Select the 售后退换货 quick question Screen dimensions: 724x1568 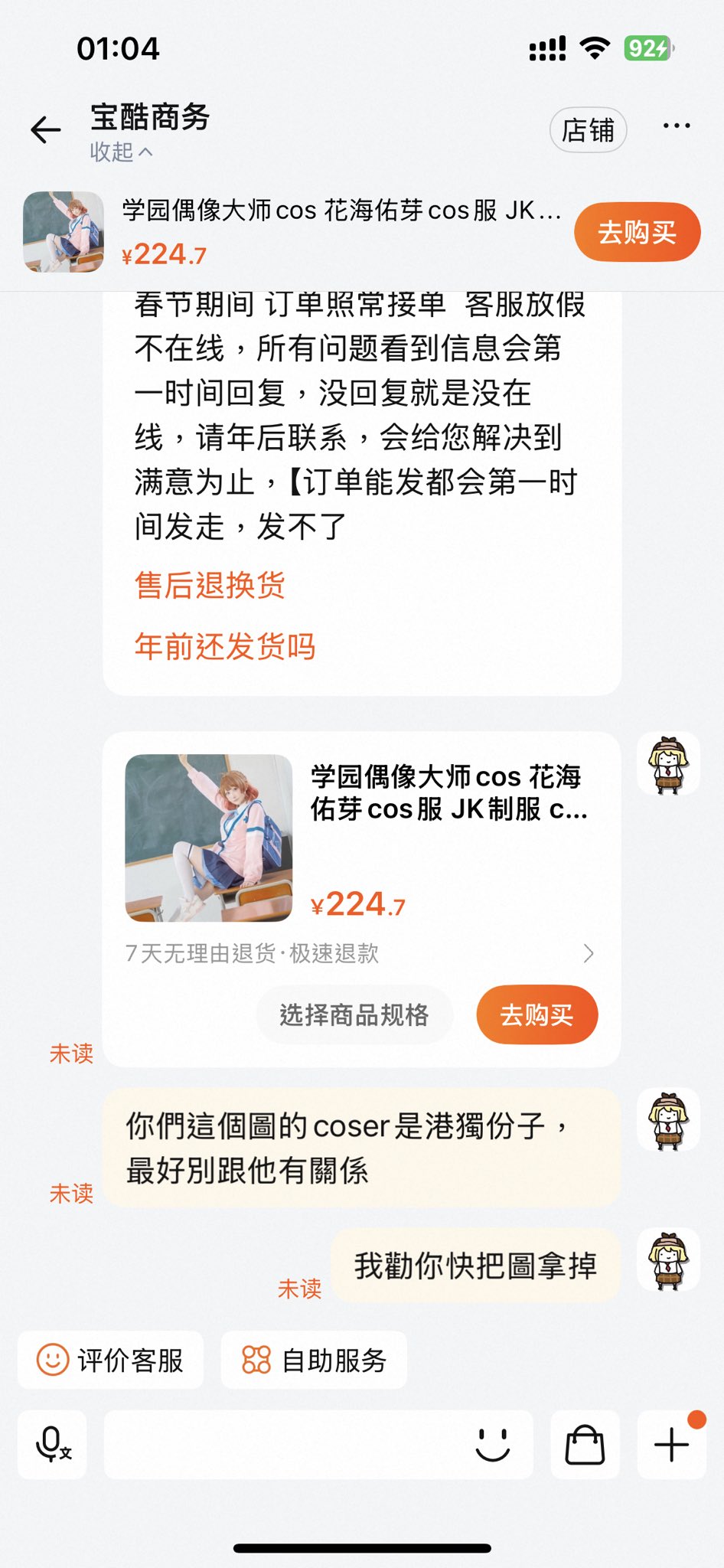pyautogui.click(x=210, y=585)
